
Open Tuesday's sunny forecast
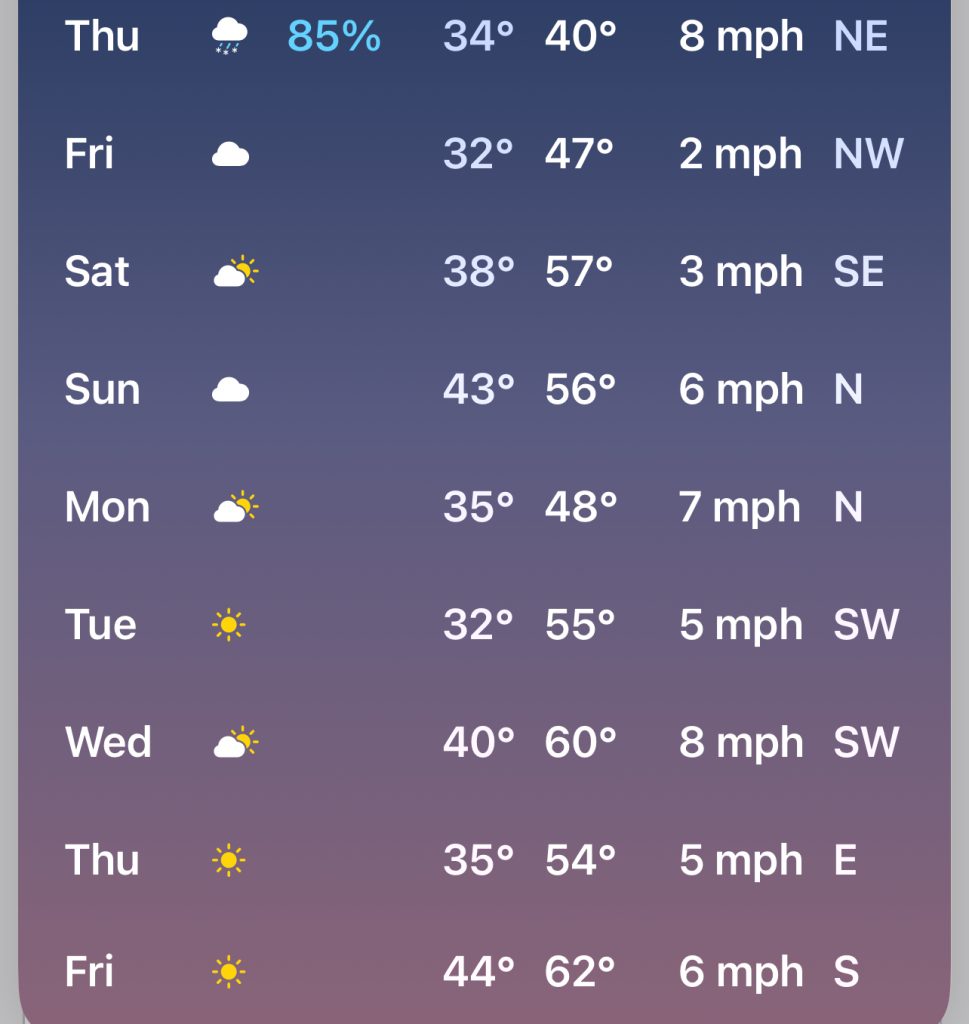click(484, 625)
